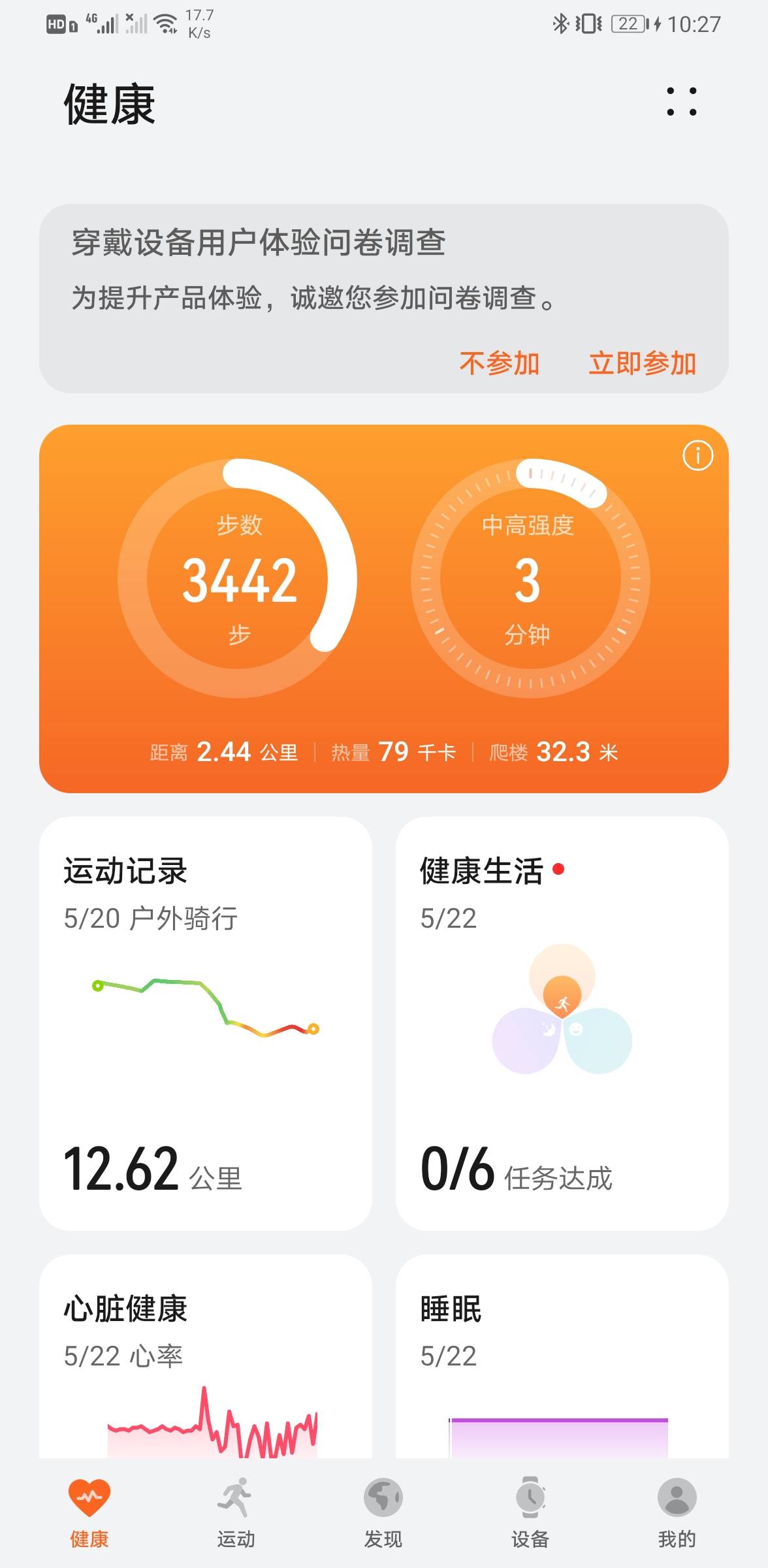Switch to the 运动 tab

(x=236, y=1513)
